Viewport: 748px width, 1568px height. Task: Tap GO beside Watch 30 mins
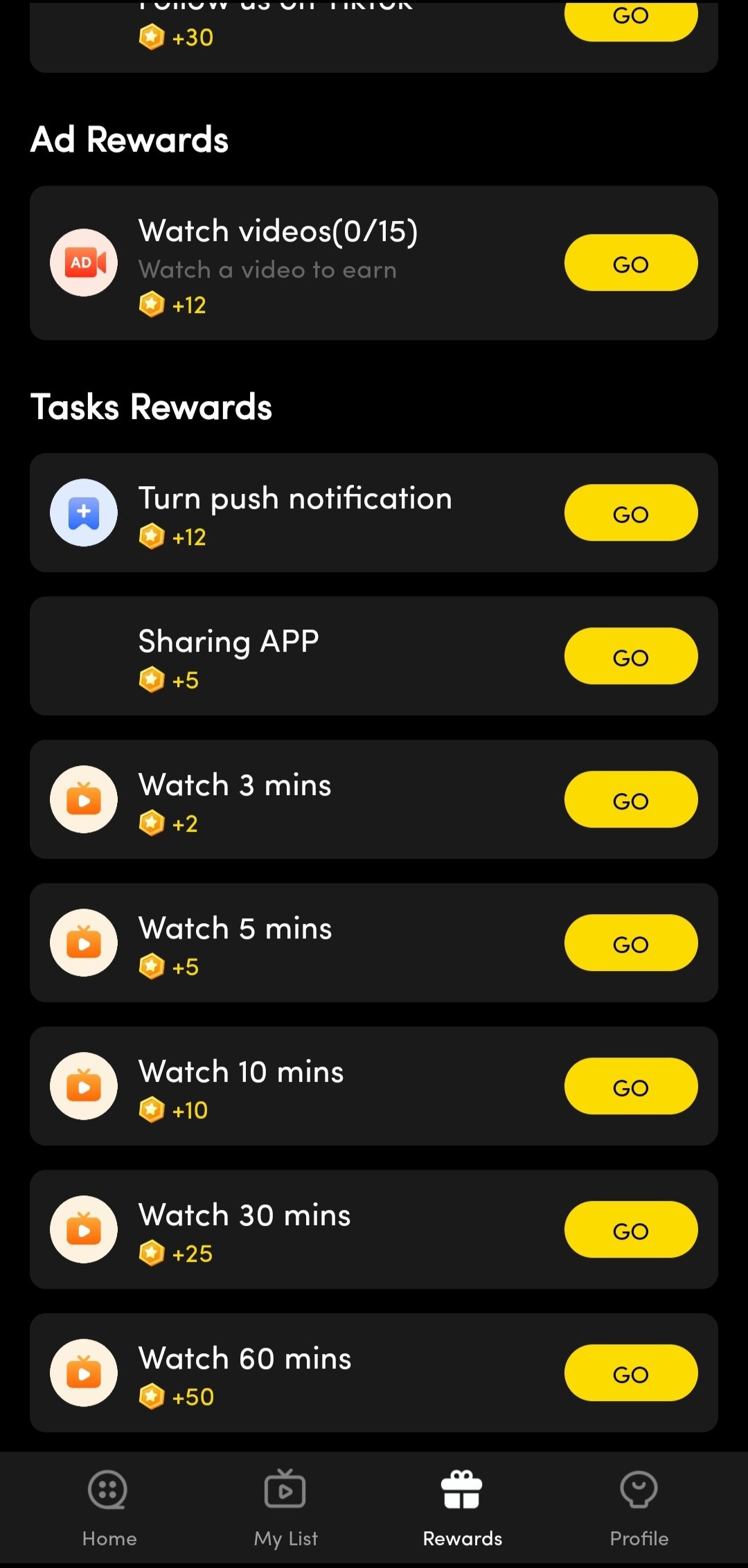click(x=630, y=1230)
